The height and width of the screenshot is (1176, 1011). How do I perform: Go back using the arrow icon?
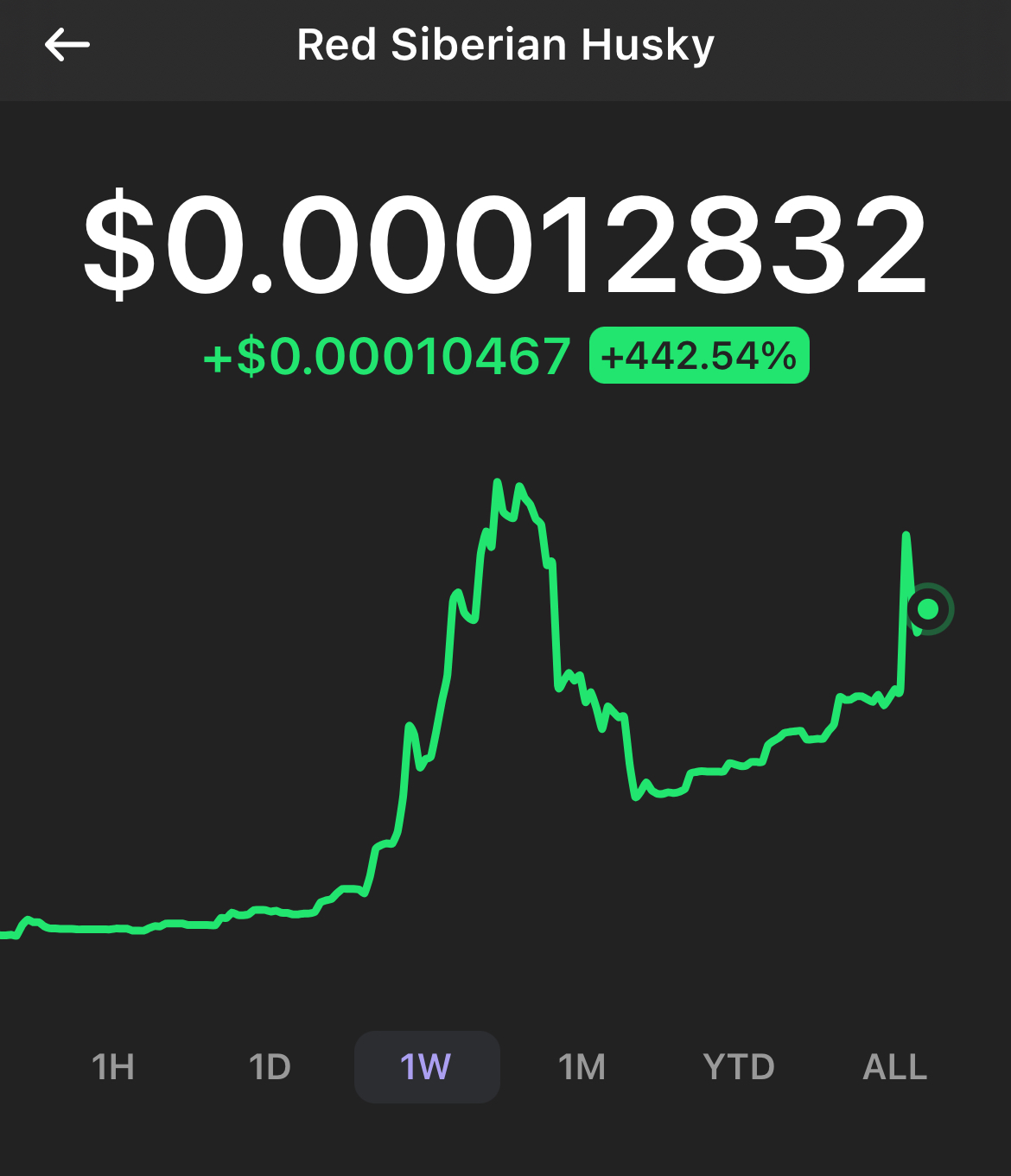67,45
